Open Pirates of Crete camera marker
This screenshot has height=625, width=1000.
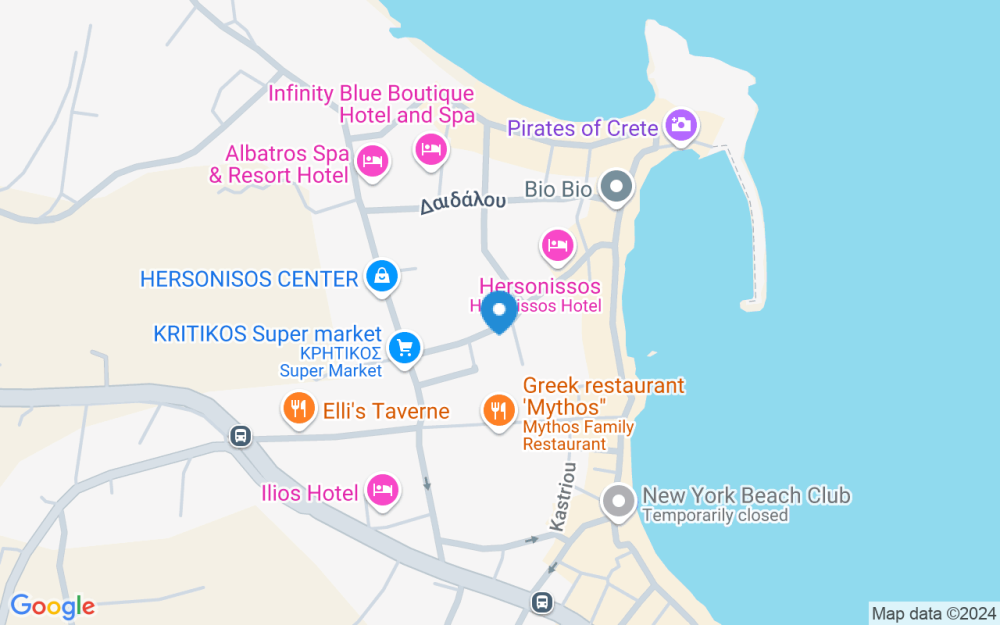(683, 126)
